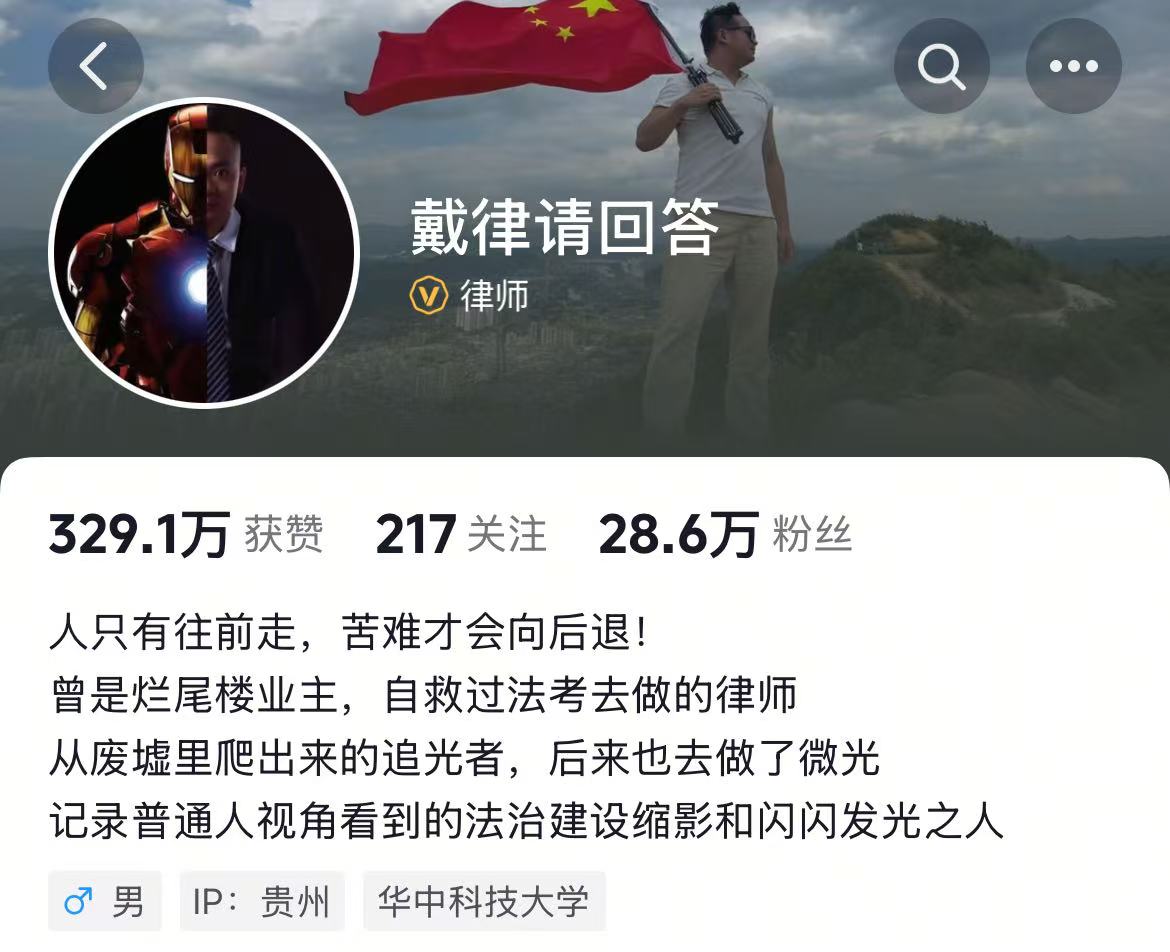1170x952 pixels.
Task: Tap the 华中科技大学 school tag
Action: point(484,902)
